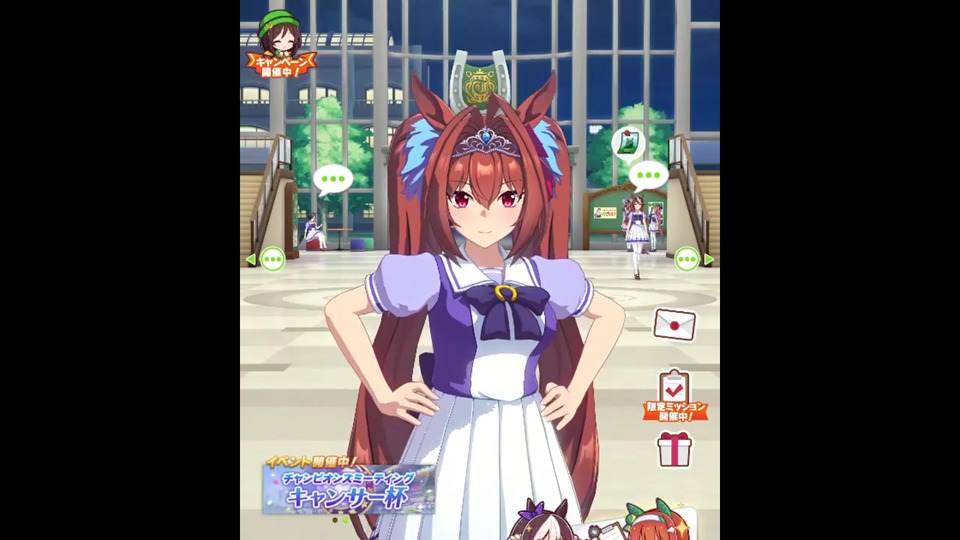960x540 pixels.
Task: Move to the right screen with green arrow
Action: [692, 260]
